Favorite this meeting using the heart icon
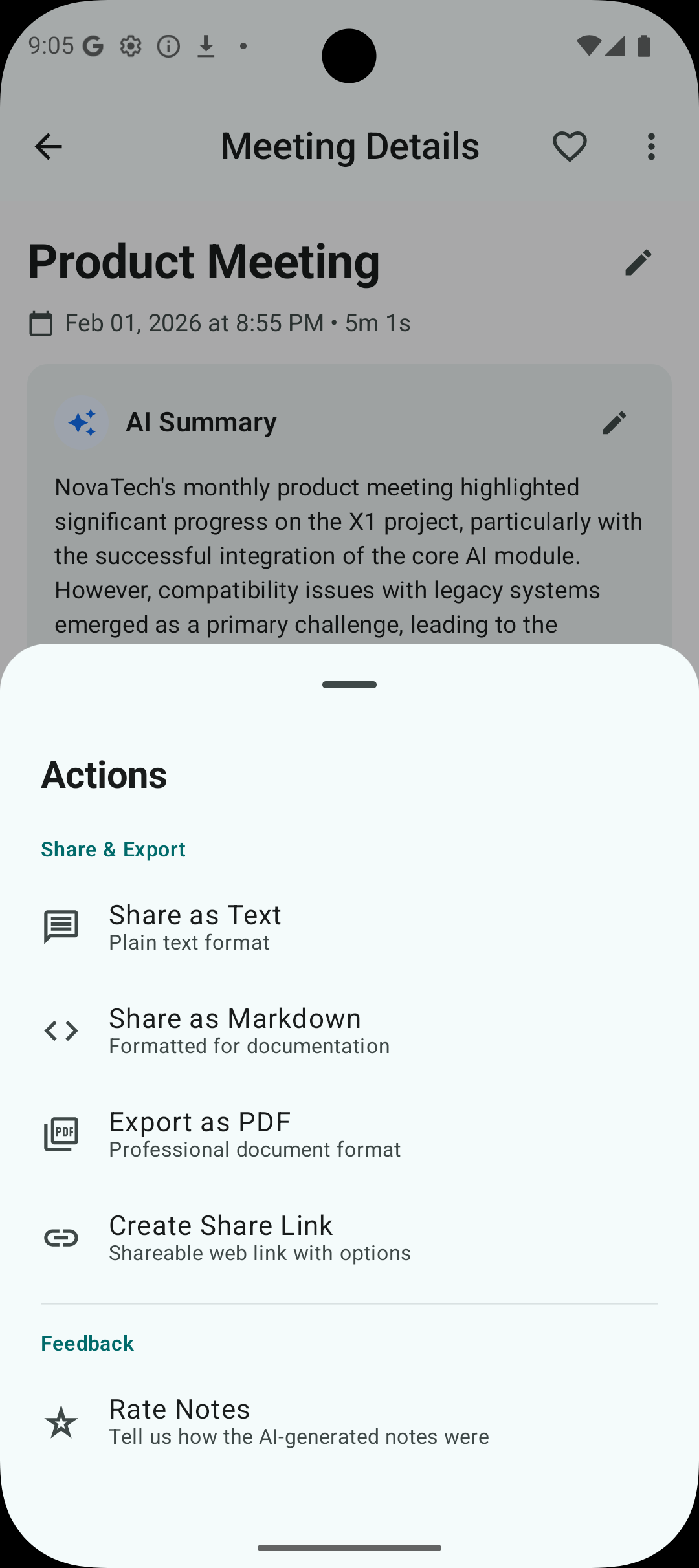The height and width of the screenshot is (1568, 699). tap(569, 146)
